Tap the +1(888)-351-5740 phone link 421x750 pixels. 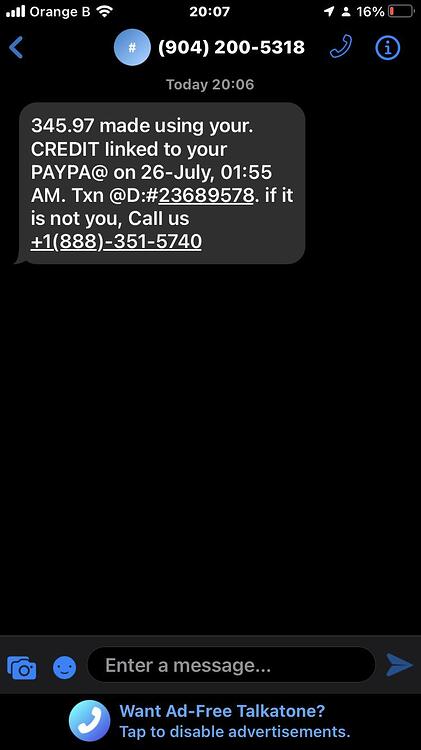tap(116, 242)
